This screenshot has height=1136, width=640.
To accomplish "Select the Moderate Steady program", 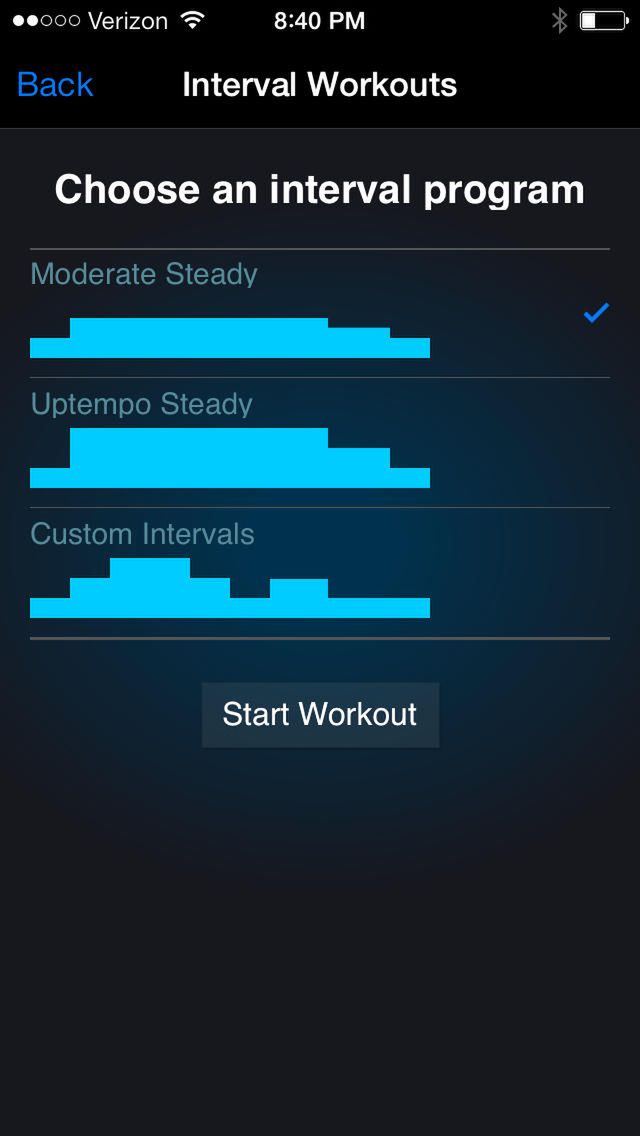I will [319, 313].
